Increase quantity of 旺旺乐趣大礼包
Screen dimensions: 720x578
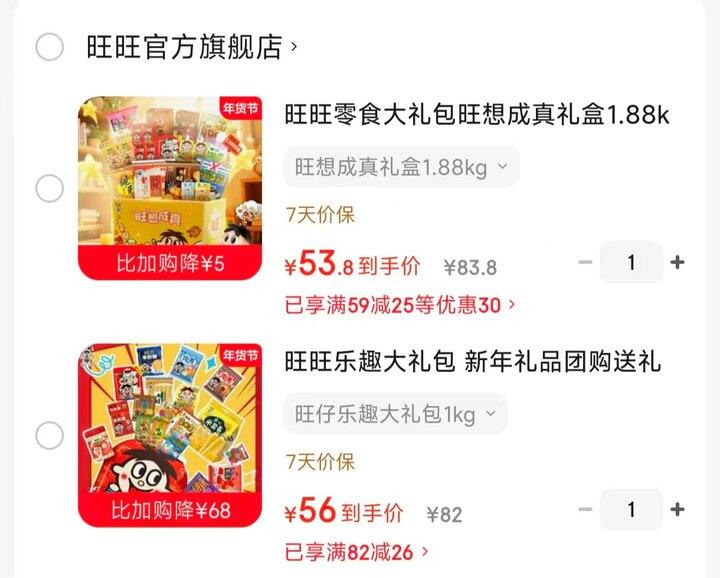(677, 509)
